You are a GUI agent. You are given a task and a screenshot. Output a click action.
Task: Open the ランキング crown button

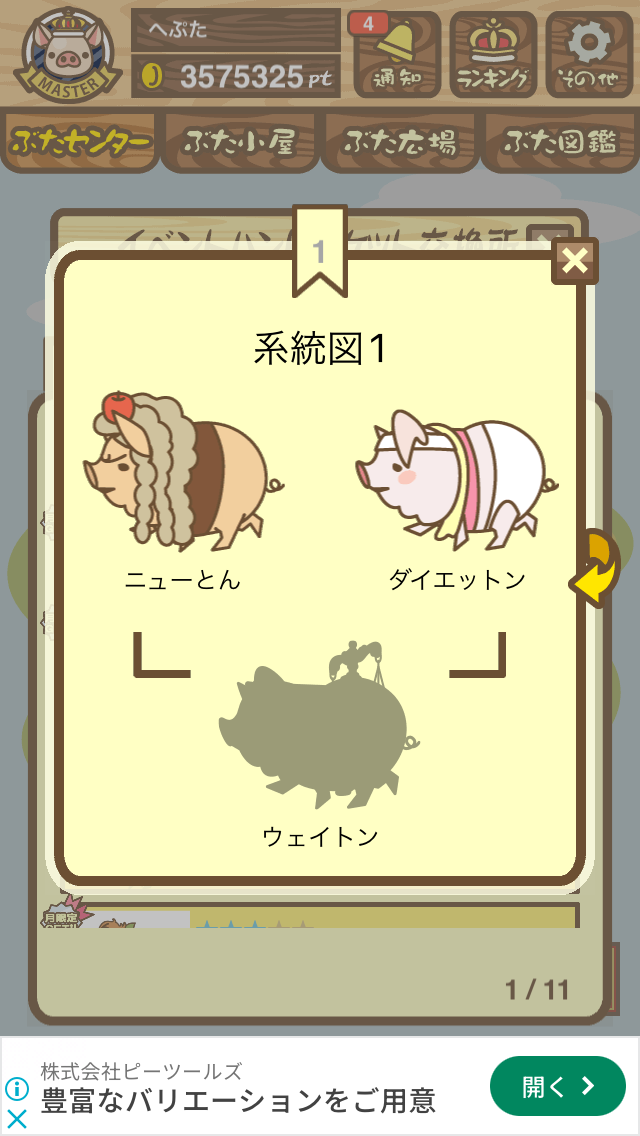pyautogui.click(x=493, y=54)
